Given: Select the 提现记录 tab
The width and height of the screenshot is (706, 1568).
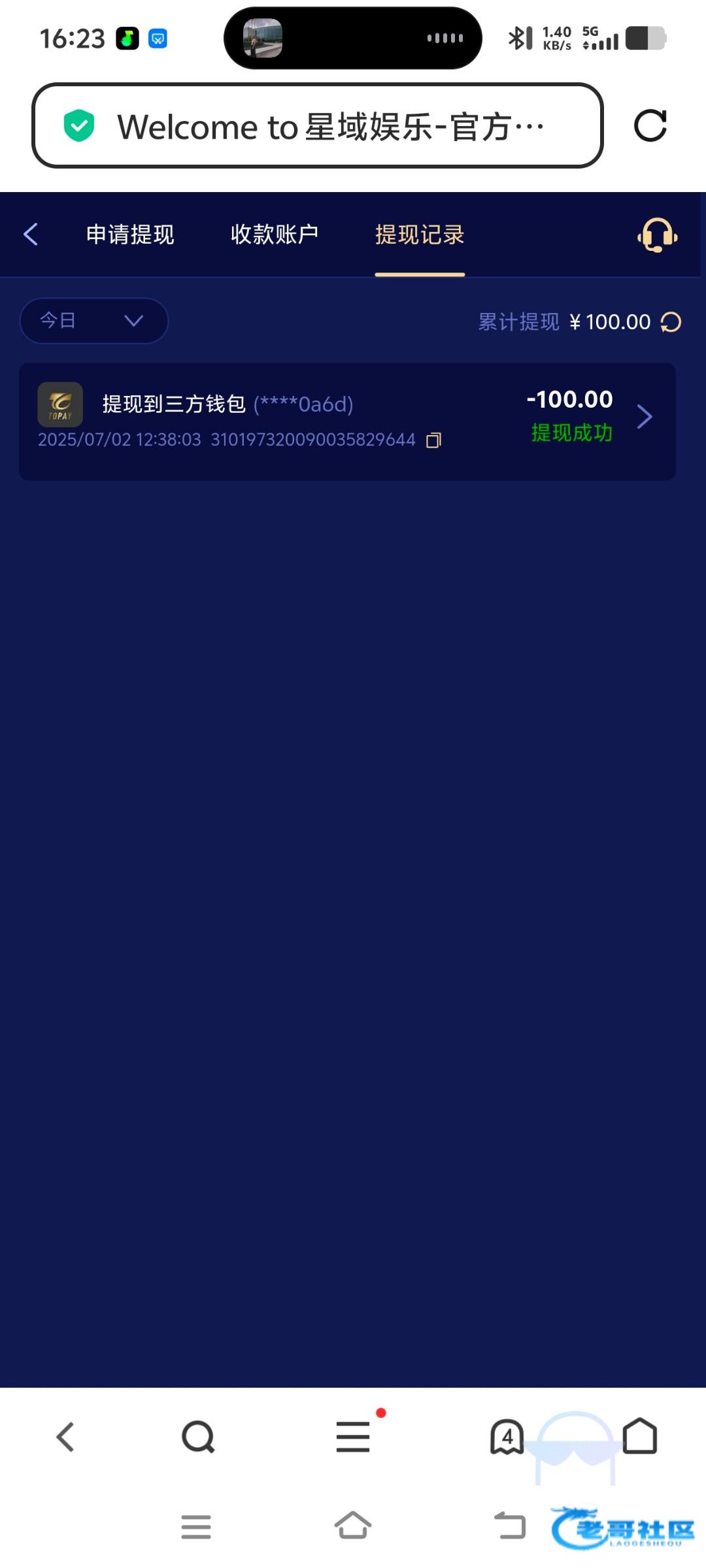Looking at the screenshot, I should (x=420, y=235).
